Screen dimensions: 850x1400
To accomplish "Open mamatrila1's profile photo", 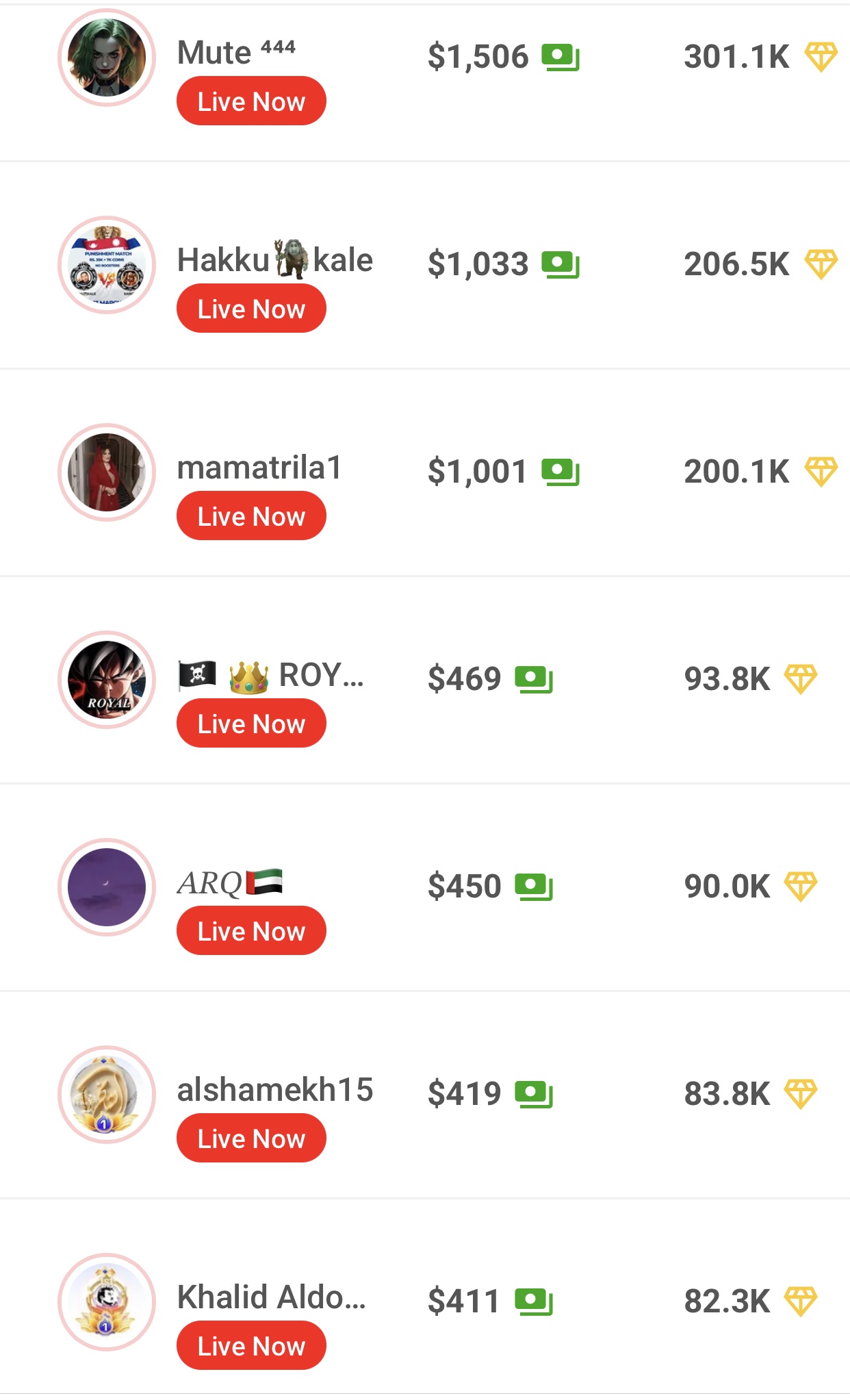I will tap(107, 472).
